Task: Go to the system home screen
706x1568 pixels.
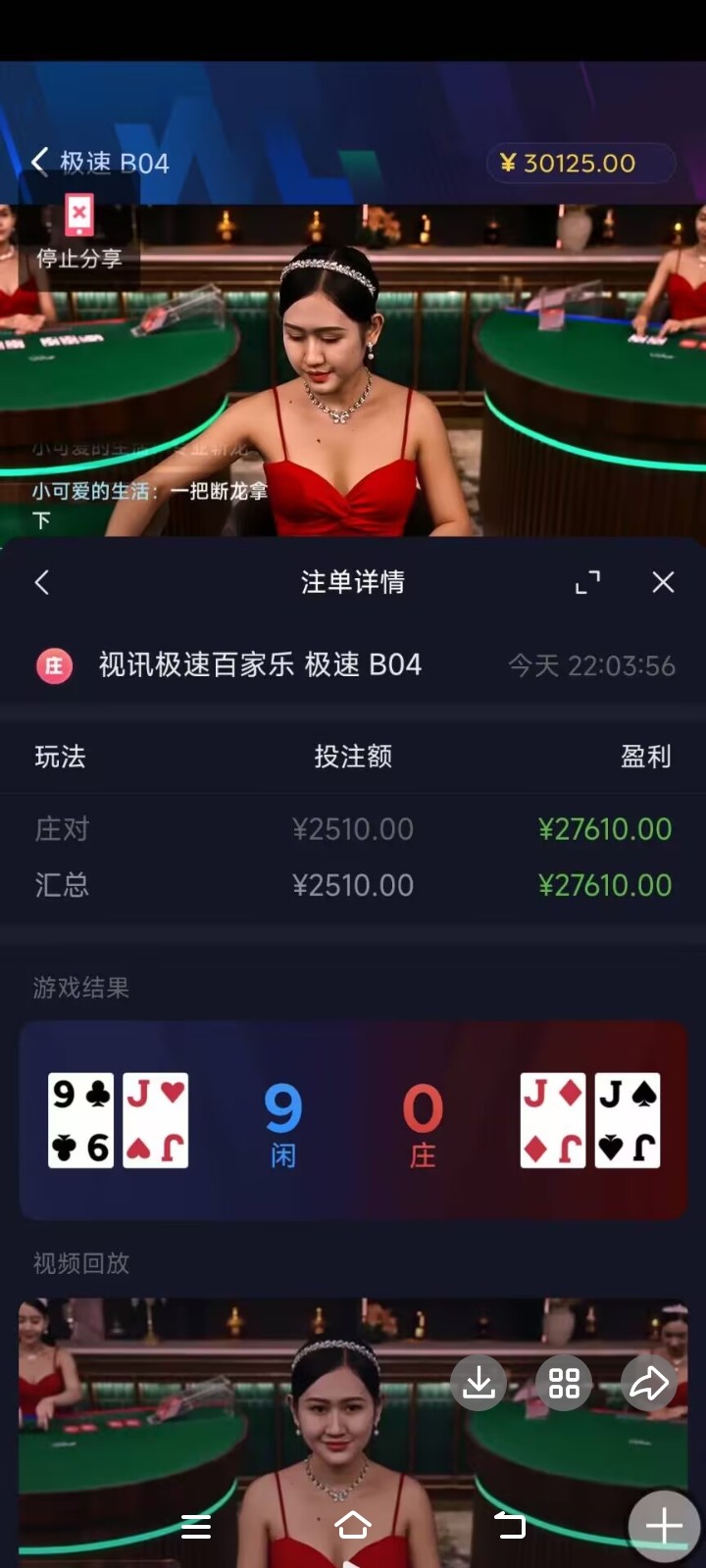Action: pyautogui.click(x=353, y=1526)
